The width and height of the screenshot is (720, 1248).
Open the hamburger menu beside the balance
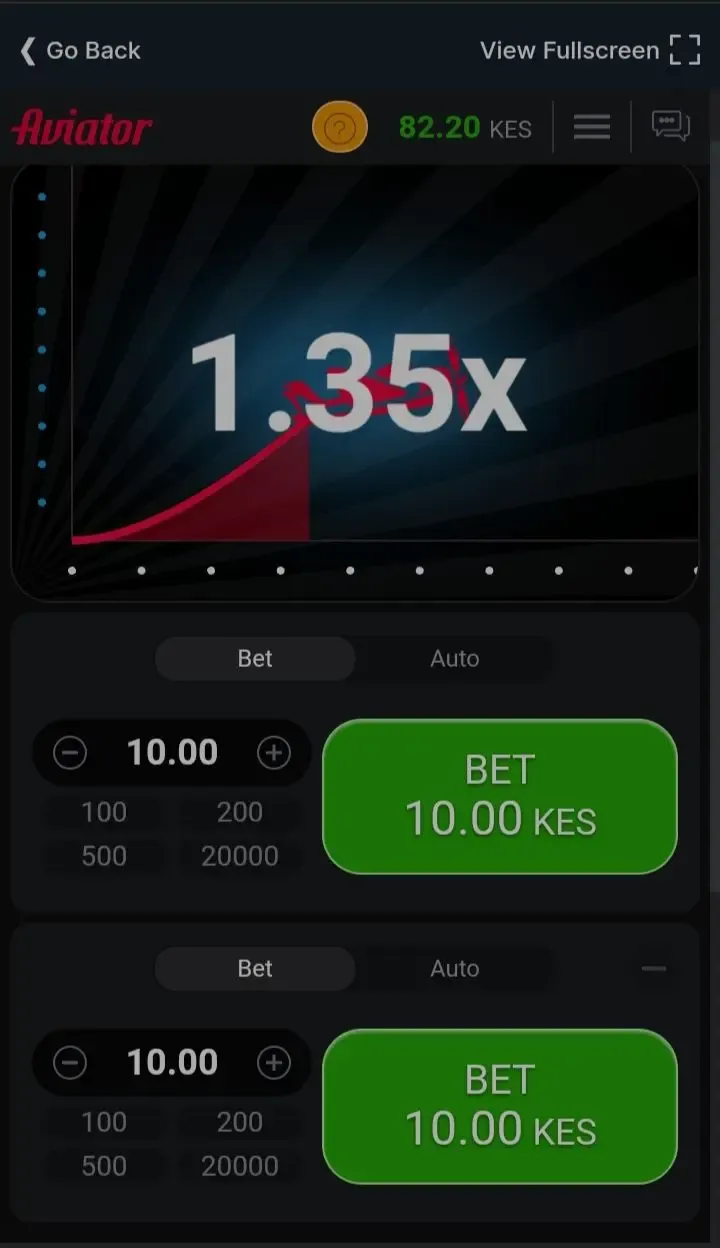(592, 127)
